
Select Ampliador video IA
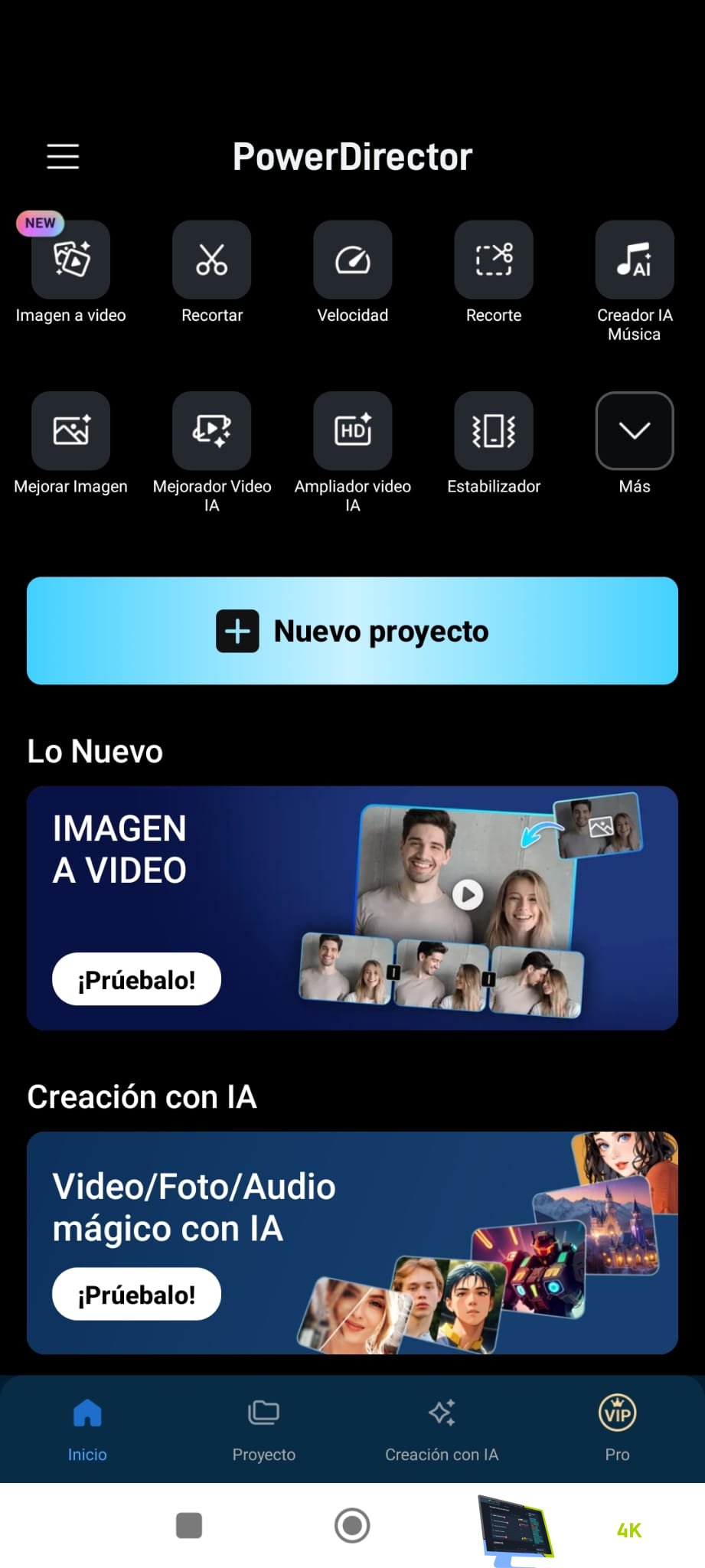[x=352, y=431]
